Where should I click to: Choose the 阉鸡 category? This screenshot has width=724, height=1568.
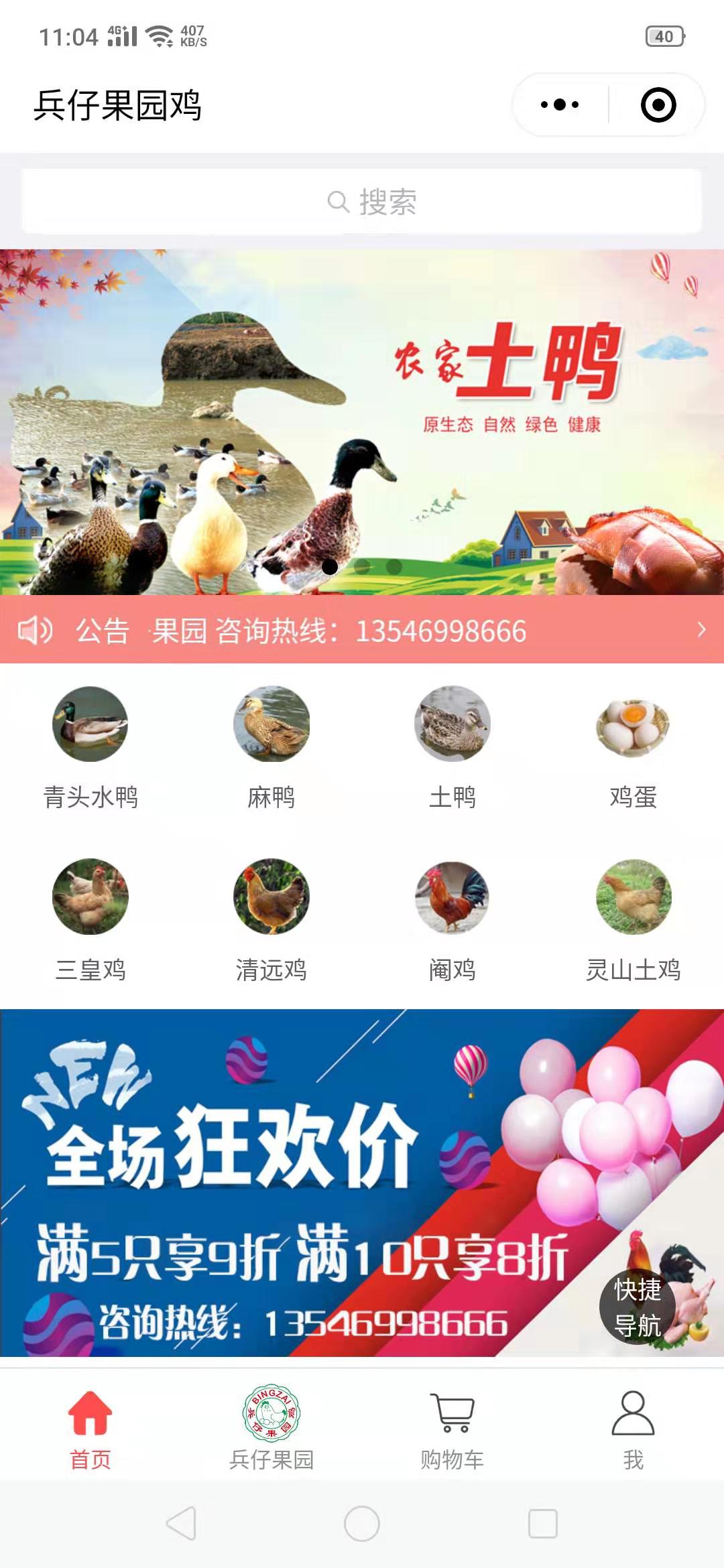[x=452, y=919]
